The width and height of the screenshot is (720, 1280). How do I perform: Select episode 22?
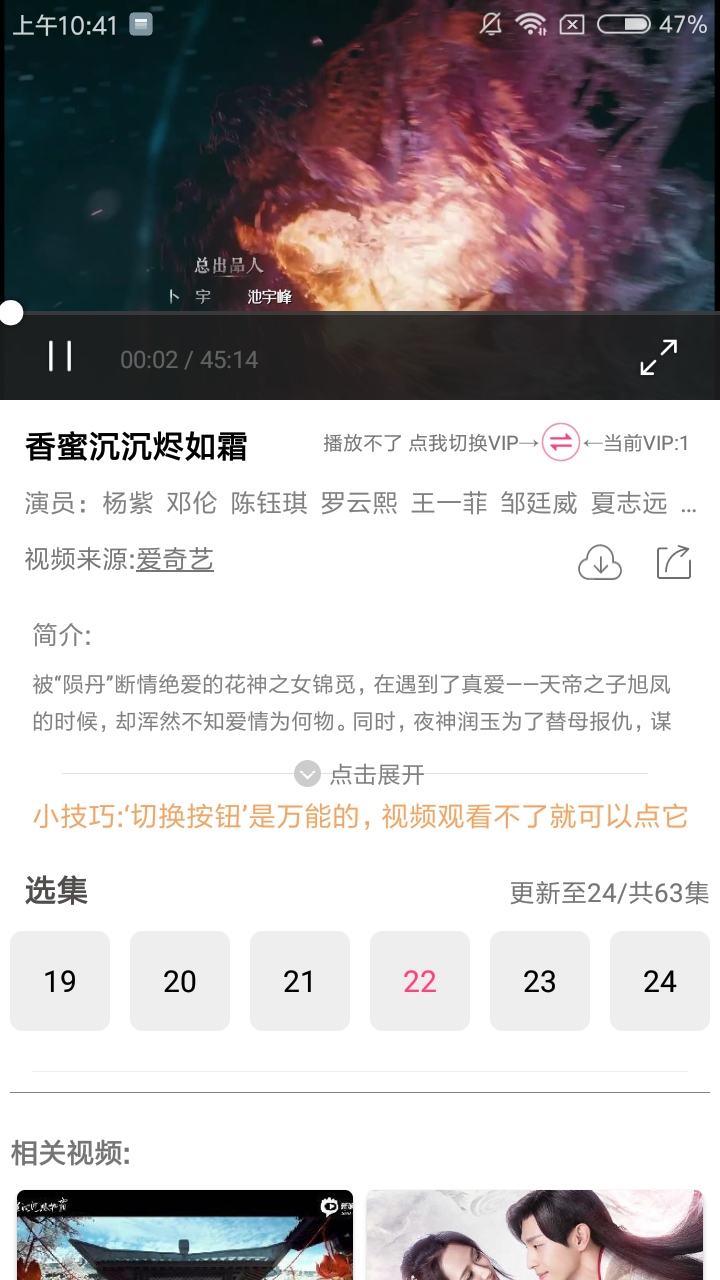pyautogui.click(x=420, y=981)
